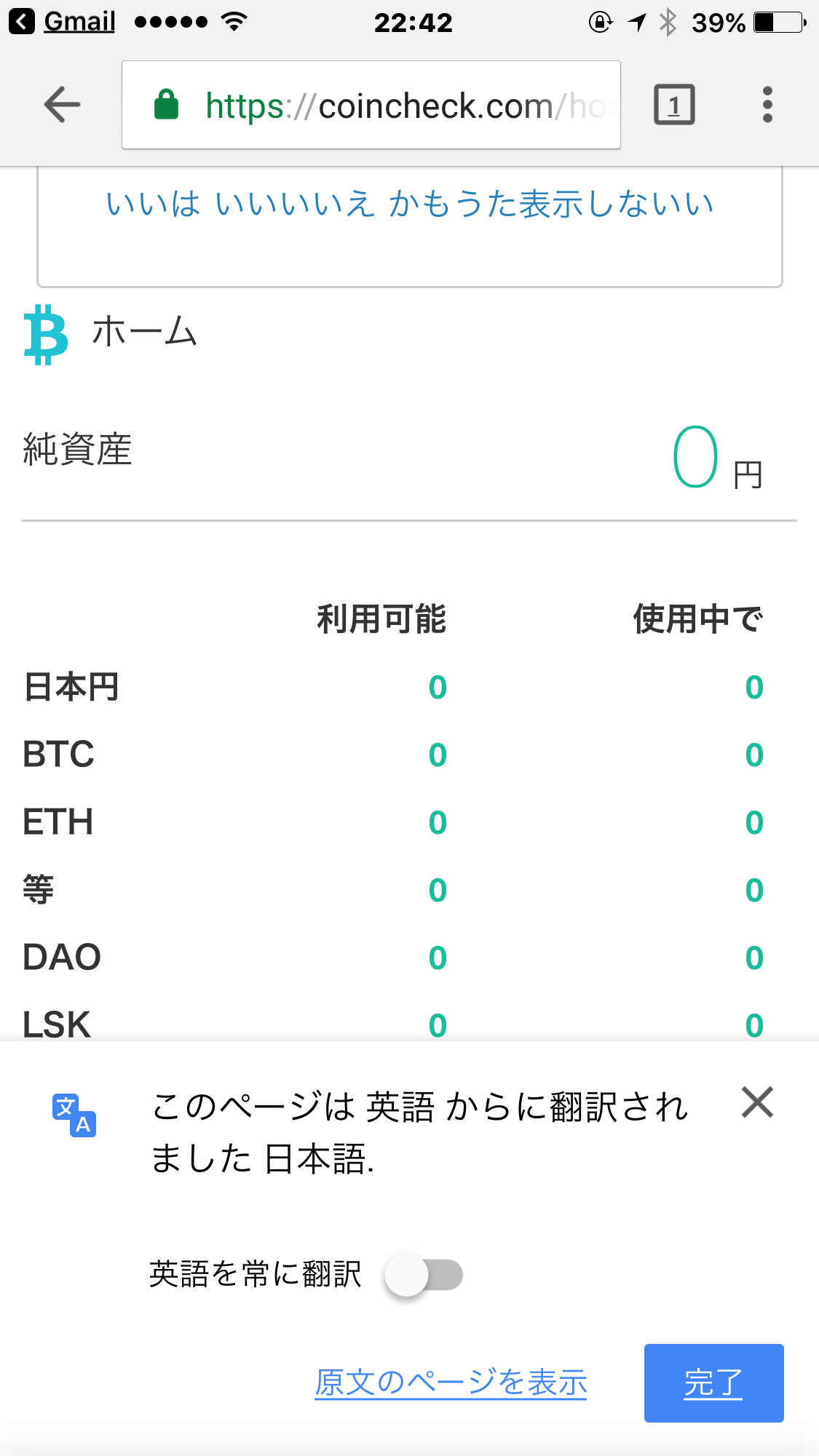This screenshot has height=1456, width=819.
Task: Return to Gmail via the status bar link
Action: 63,22
